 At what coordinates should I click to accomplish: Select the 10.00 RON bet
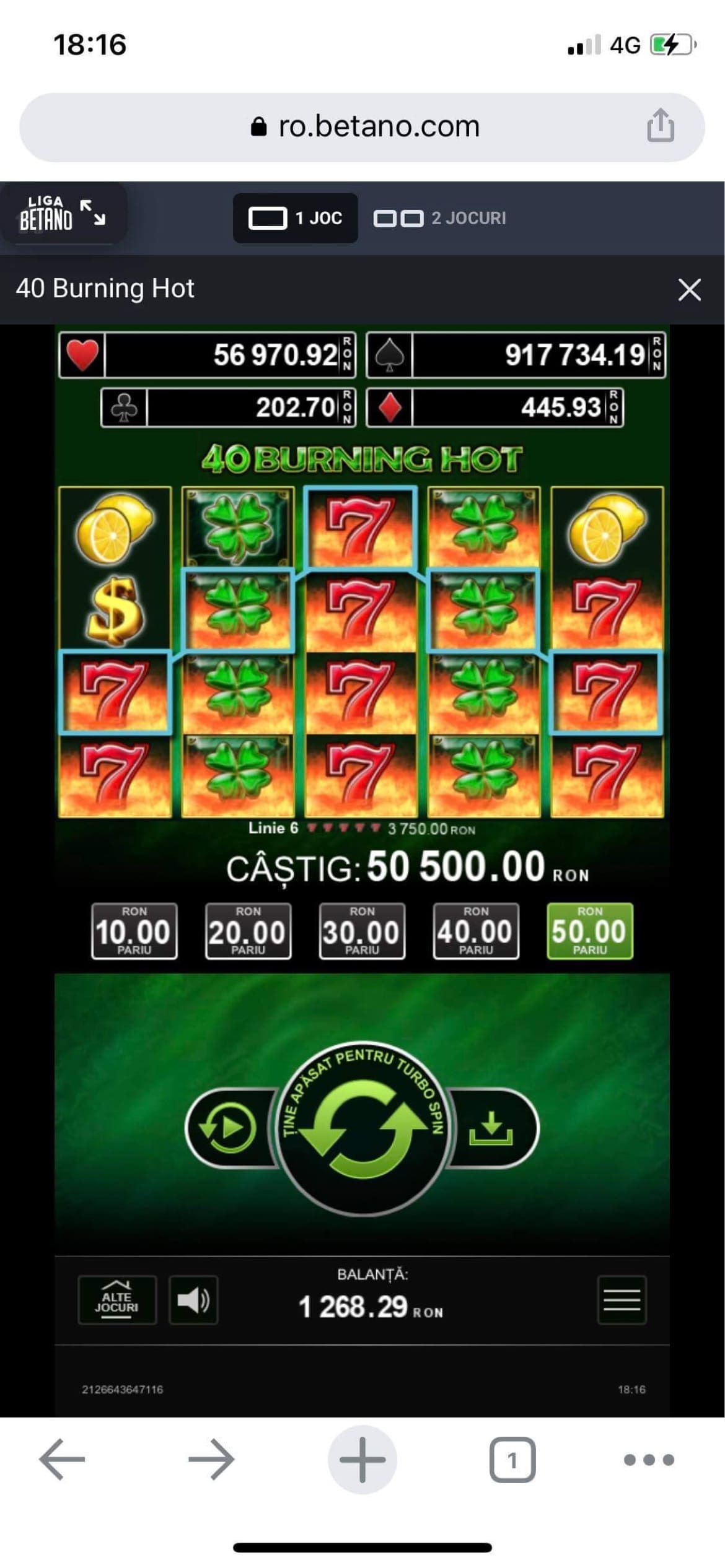click(134, 931)
